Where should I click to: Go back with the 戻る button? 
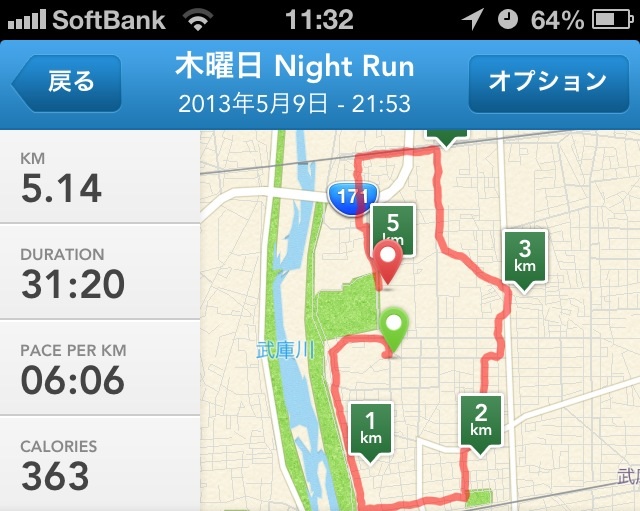click(68, 83)
